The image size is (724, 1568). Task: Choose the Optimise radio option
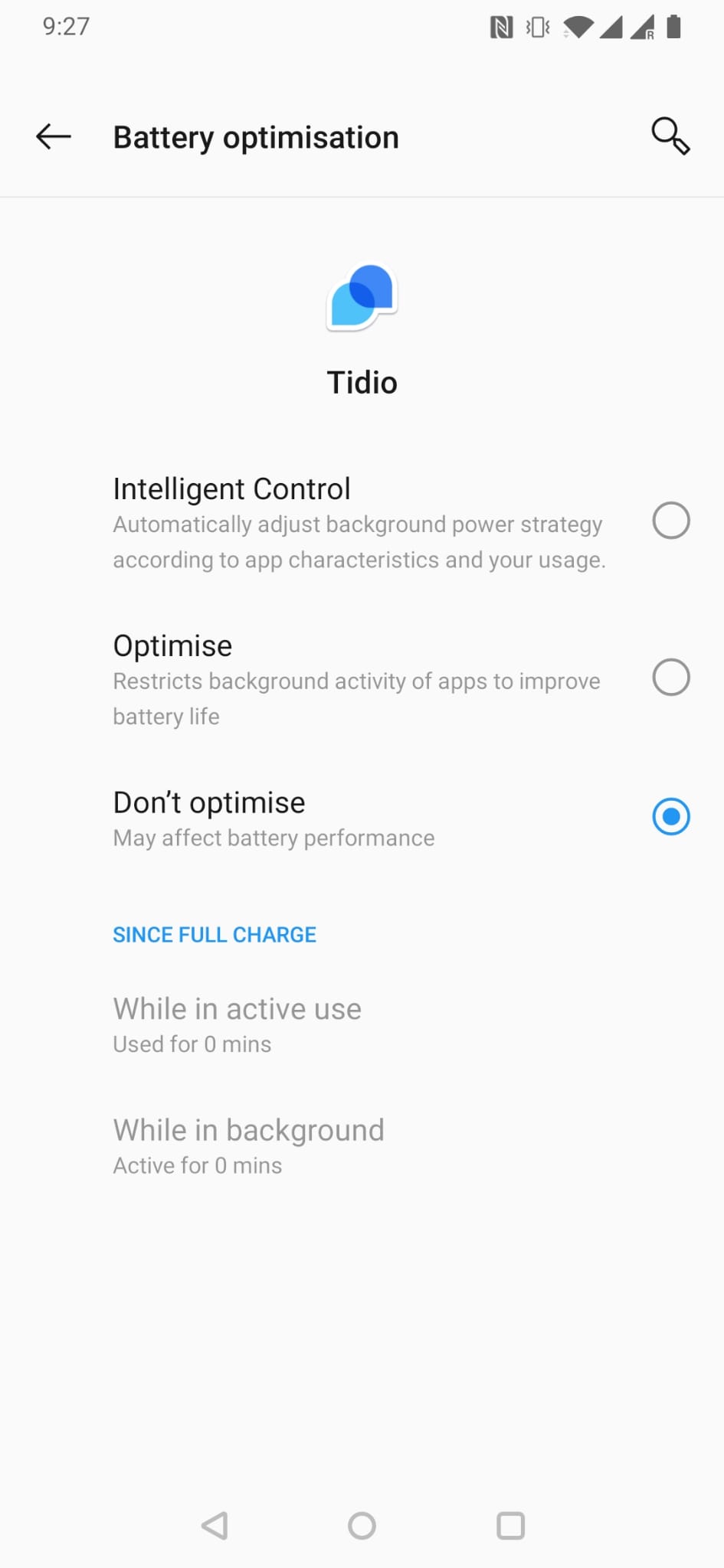tap(670, 678)
